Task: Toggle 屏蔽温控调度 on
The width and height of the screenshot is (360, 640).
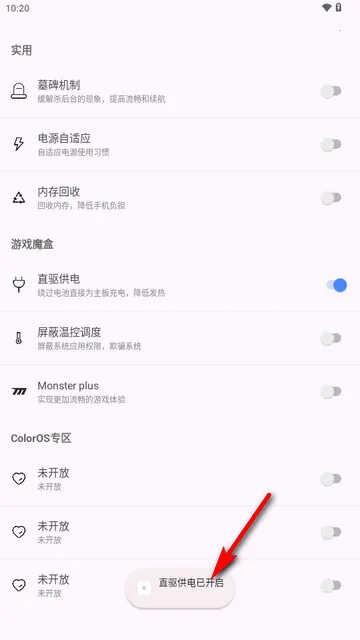Action: (x=331, y=338)
